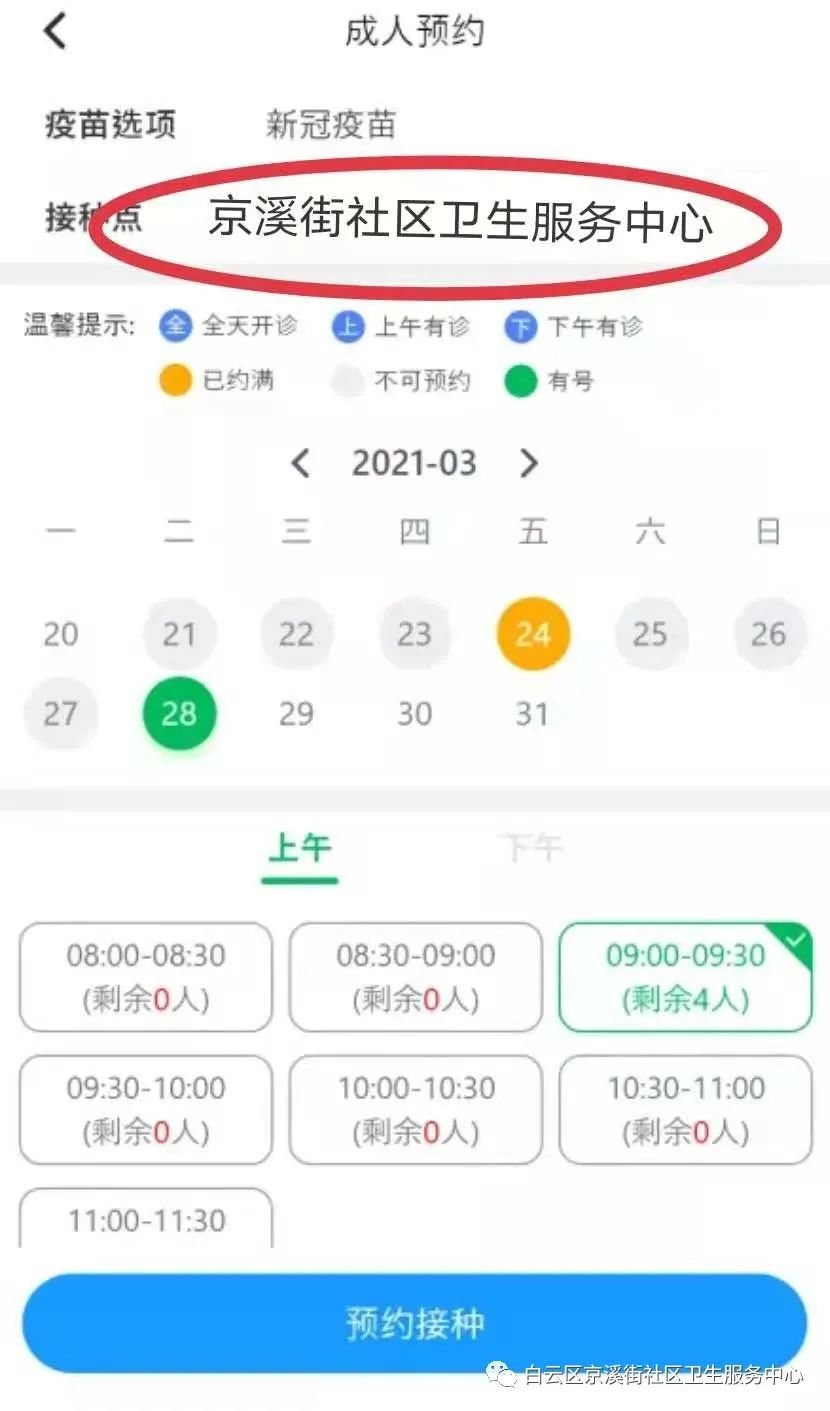The height and width of the screenshot is (1411, 830).
Task: Switch to the 上午 tab
Action: 300,850
